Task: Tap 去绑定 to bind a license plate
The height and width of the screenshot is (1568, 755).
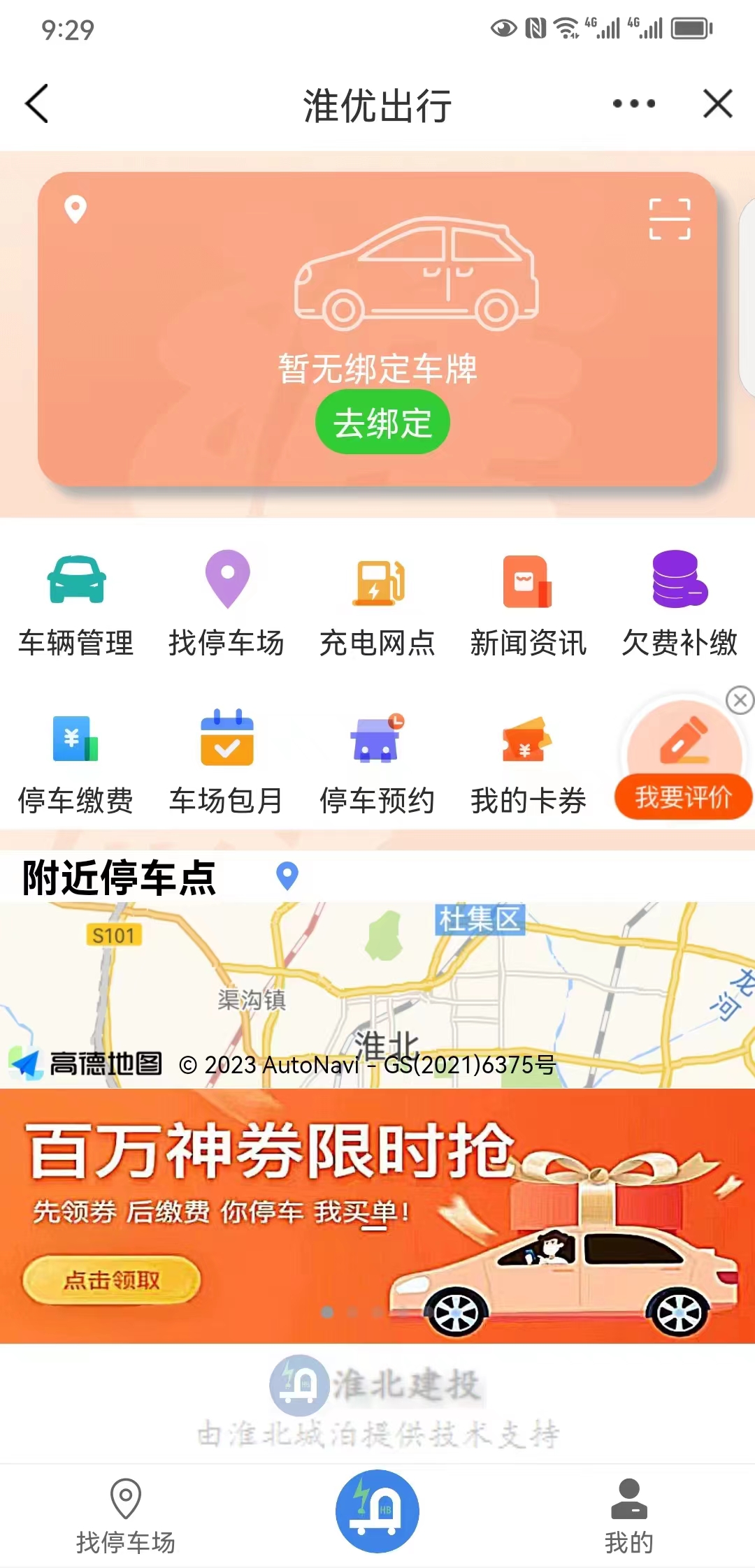Action: 382,422
